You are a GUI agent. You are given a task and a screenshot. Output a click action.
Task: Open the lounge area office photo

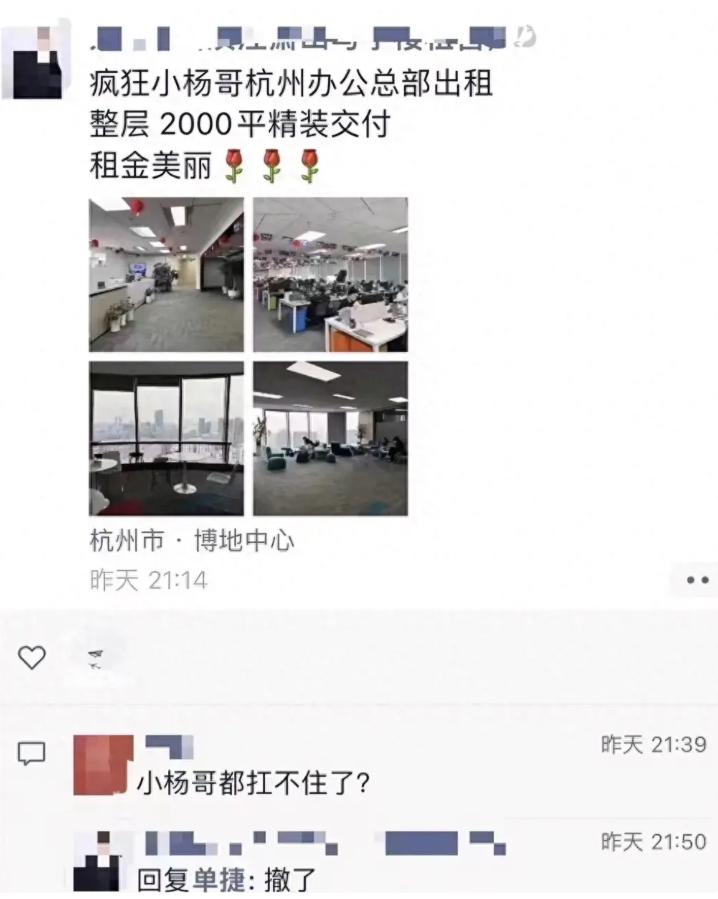[x=330, y=438]
